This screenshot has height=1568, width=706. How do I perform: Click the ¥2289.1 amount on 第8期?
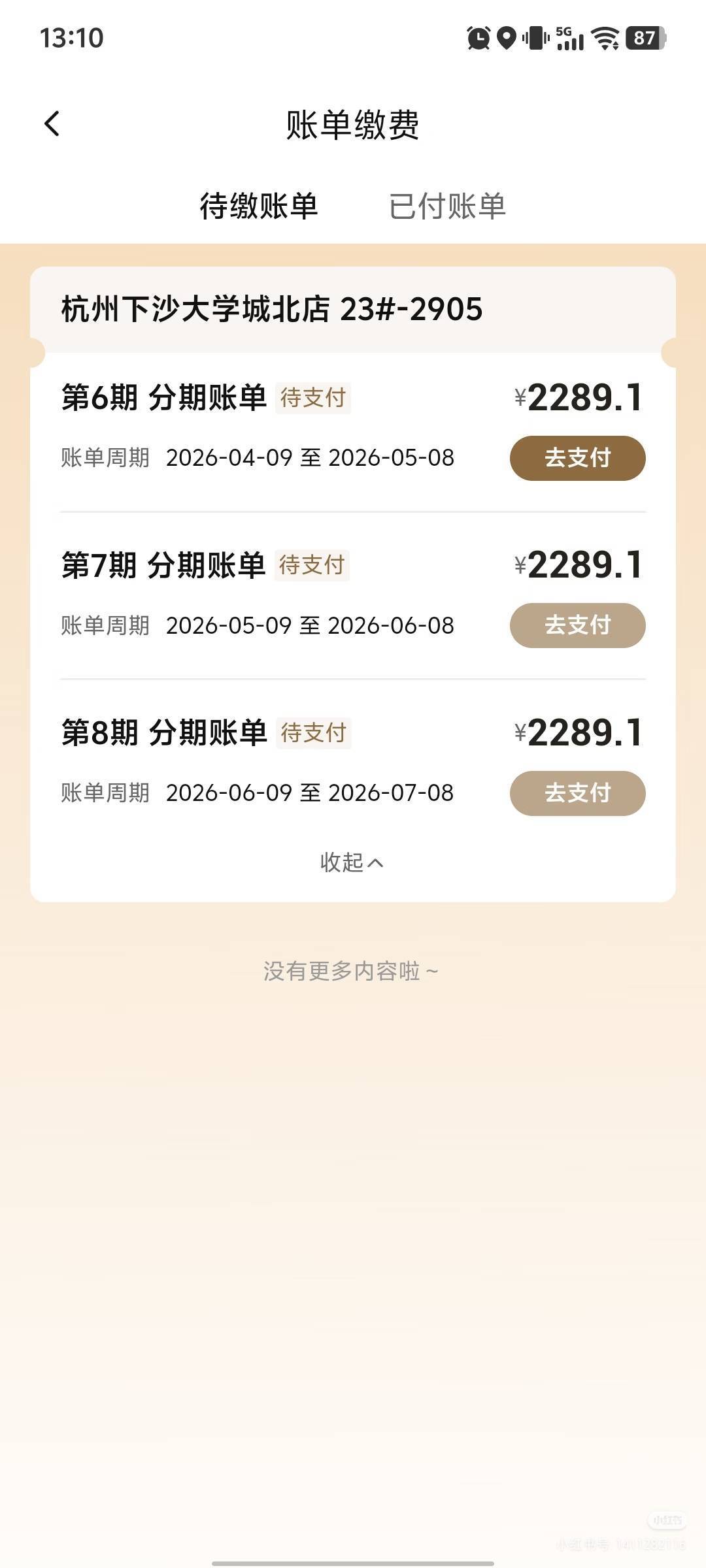(578, 732)
